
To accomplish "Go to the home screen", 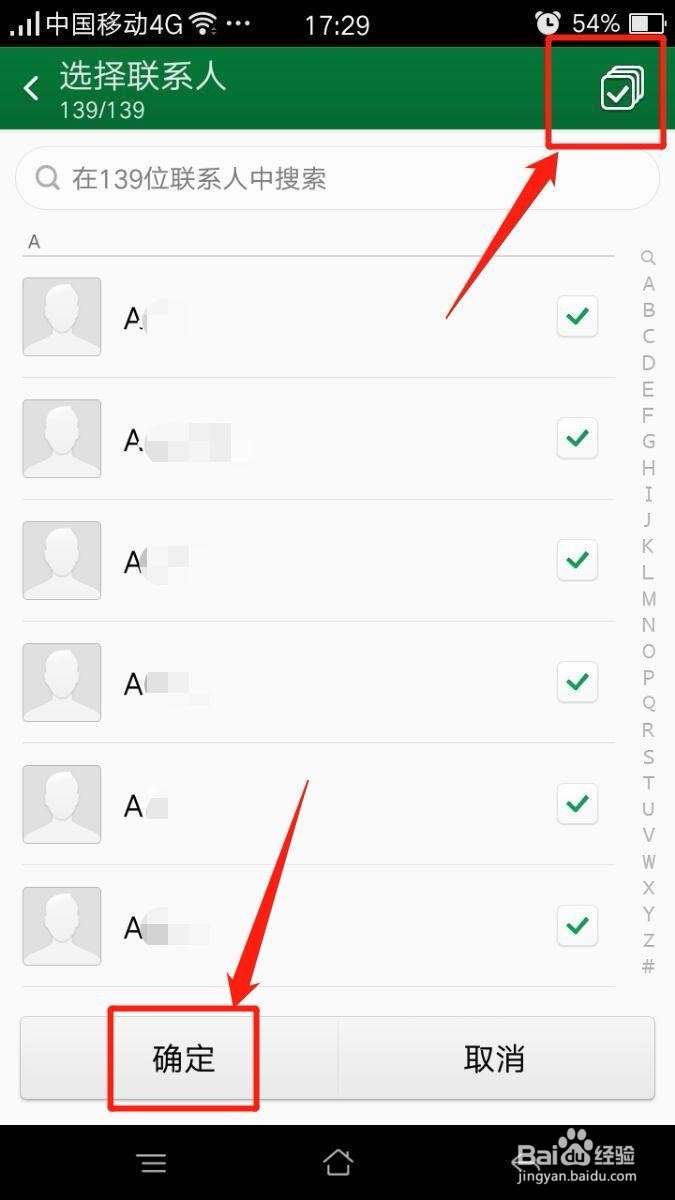I will [338, 1162].
